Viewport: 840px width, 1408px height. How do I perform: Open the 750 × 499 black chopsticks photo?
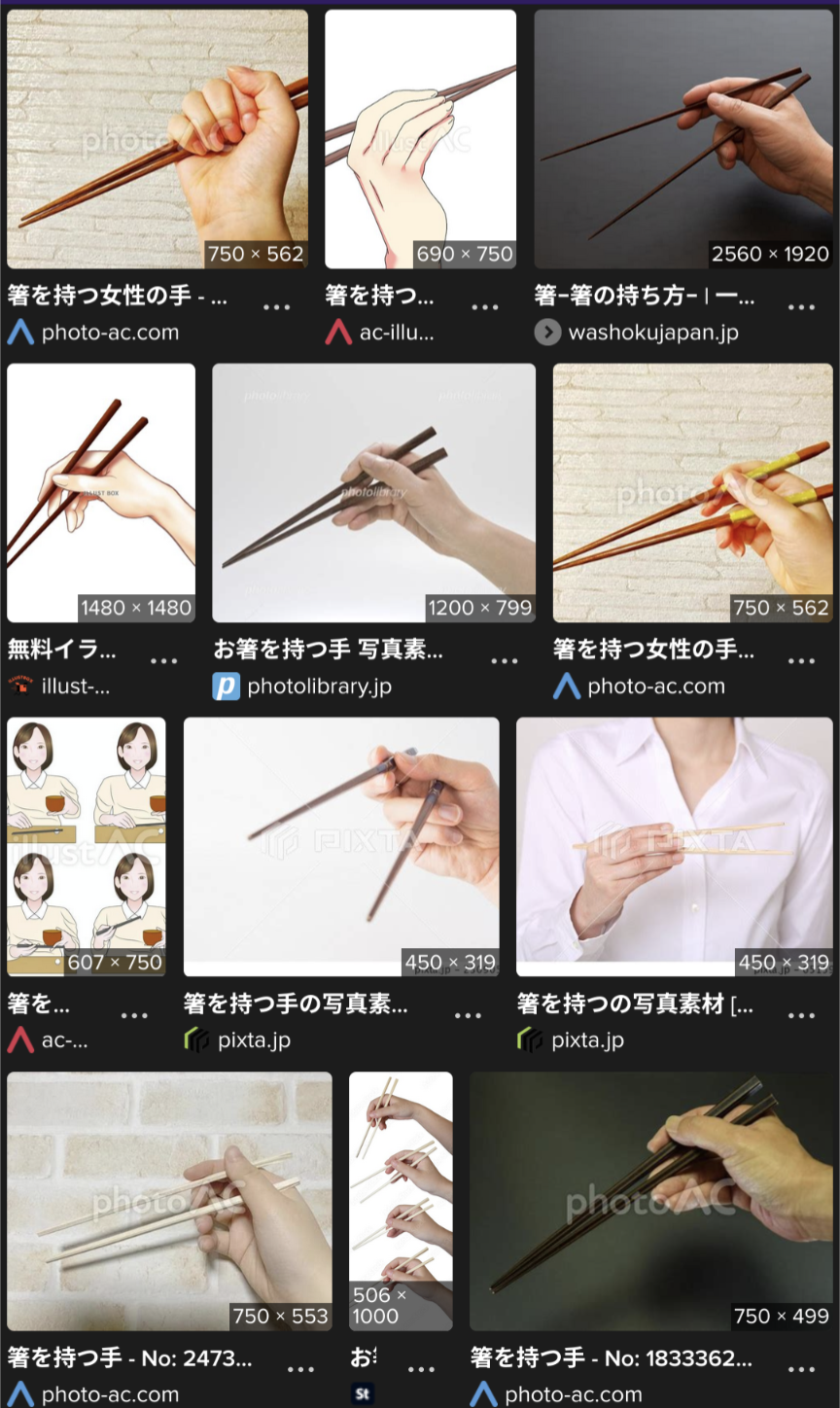[651, 1201]
